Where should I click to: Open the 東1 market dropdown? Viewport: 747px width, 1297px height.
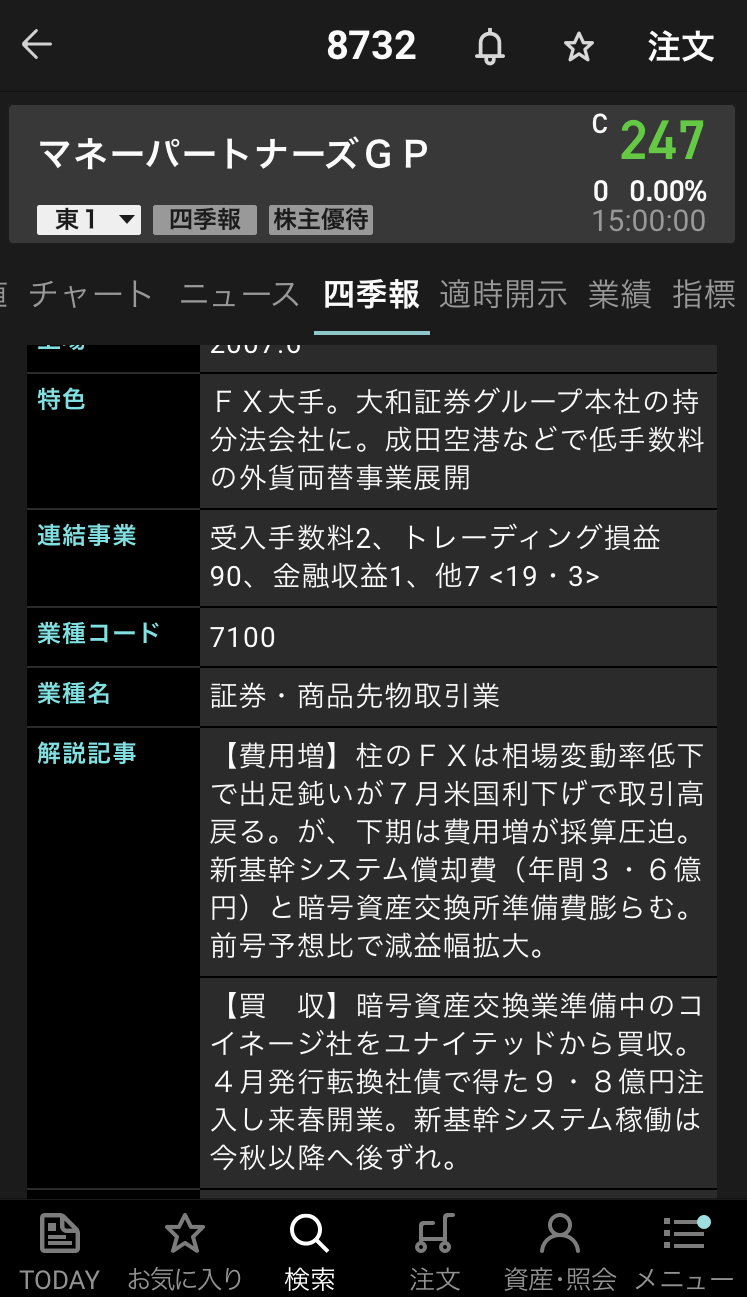[88, 220]
